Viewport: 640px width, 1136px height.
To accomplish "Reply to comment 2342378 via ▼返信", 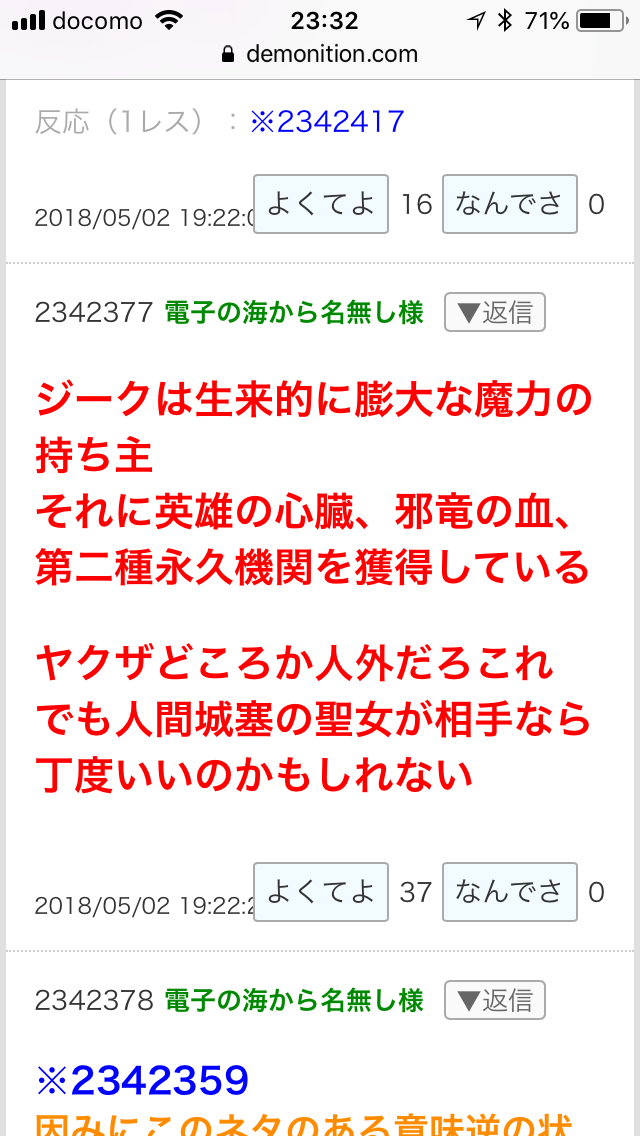I will 495,999.
